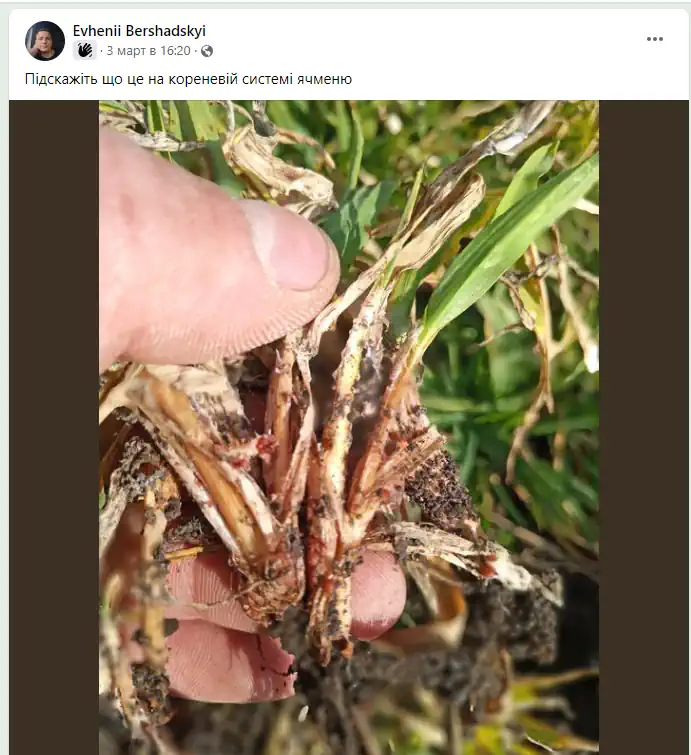This screenshot has width=691, height=755.
Task: Open Evhenii Bershadskyi's profile name link
Action: pos(139,31)
